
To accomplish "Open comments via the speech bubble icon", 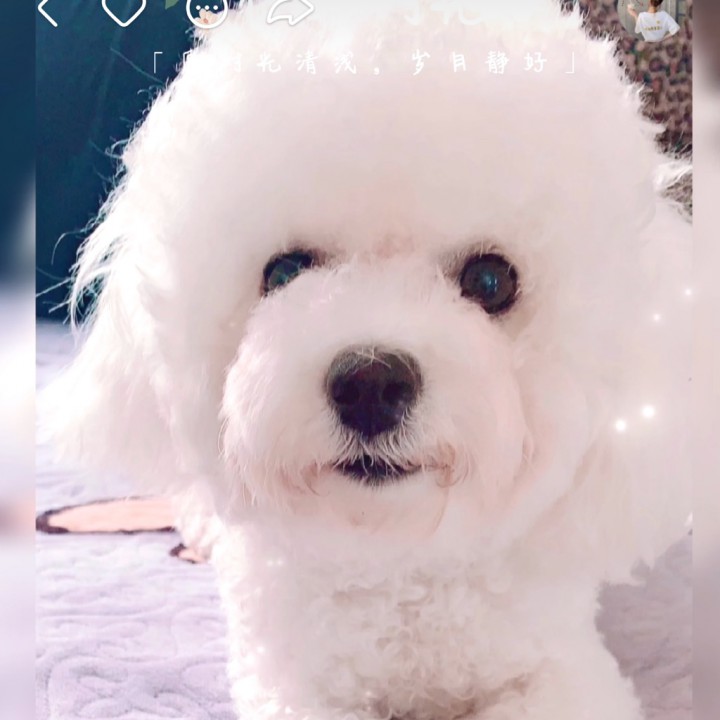I will (207, 11).
